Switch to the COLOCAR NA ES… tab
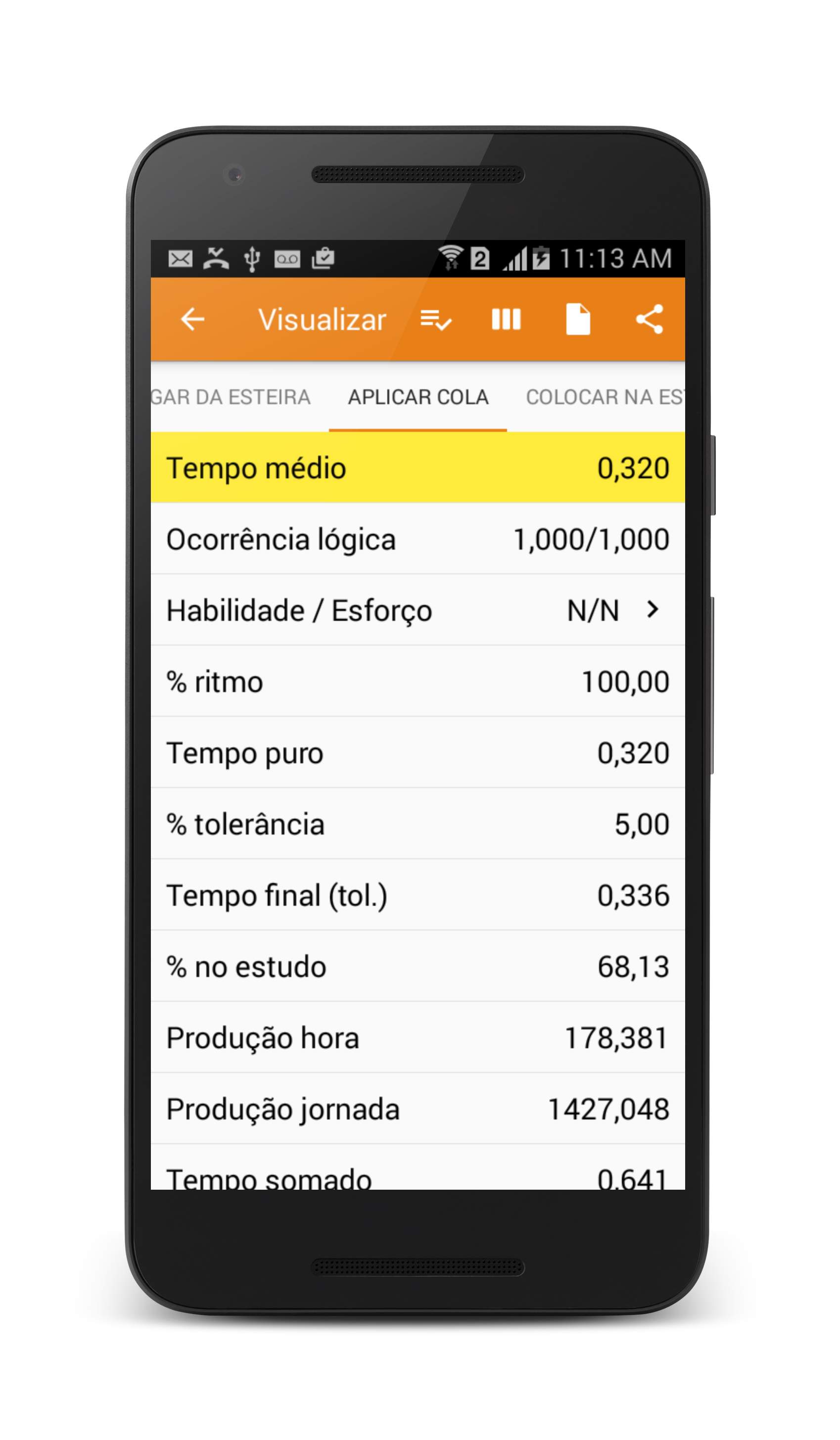 (604, 397)
